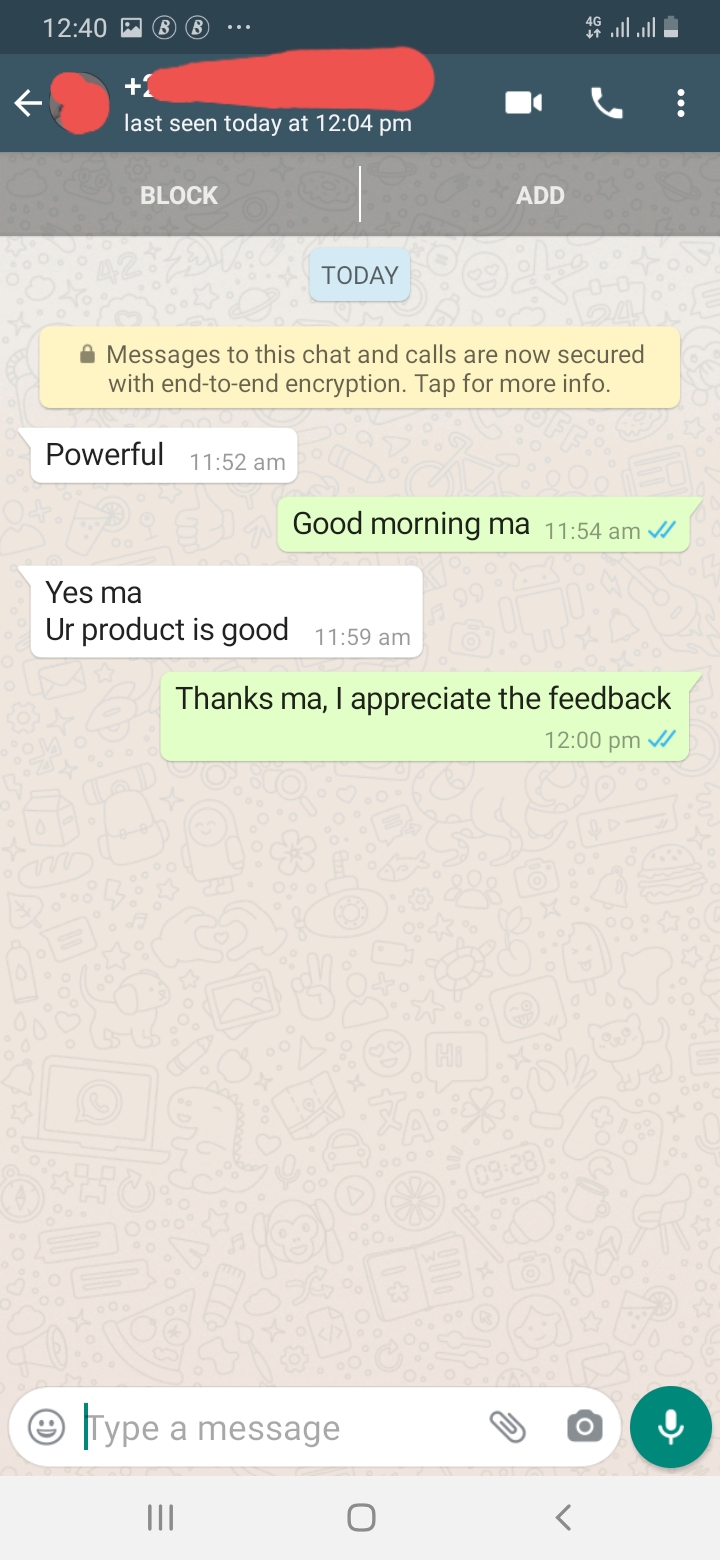Open the system recent apps
This screenshot has height=1560, width=720.
click(x=160, y=1518)
